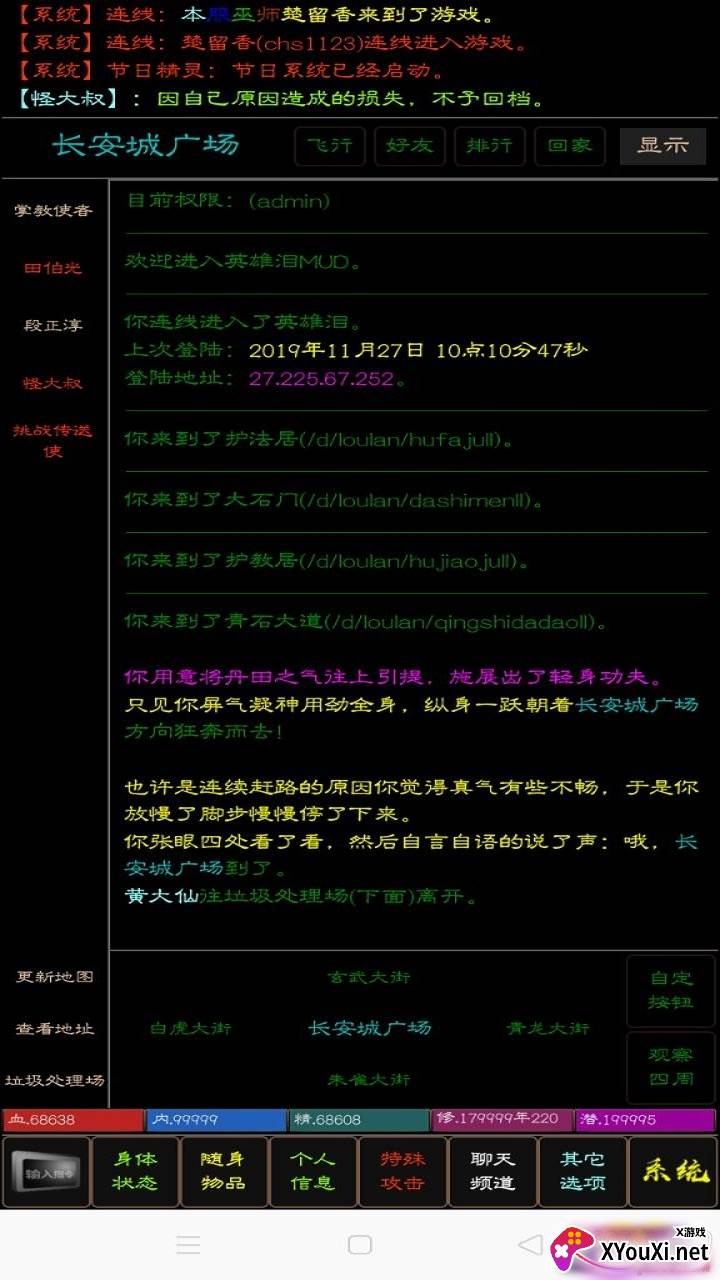
Task: Go to 白虎大街
Action: click(x=190, y=1028)
